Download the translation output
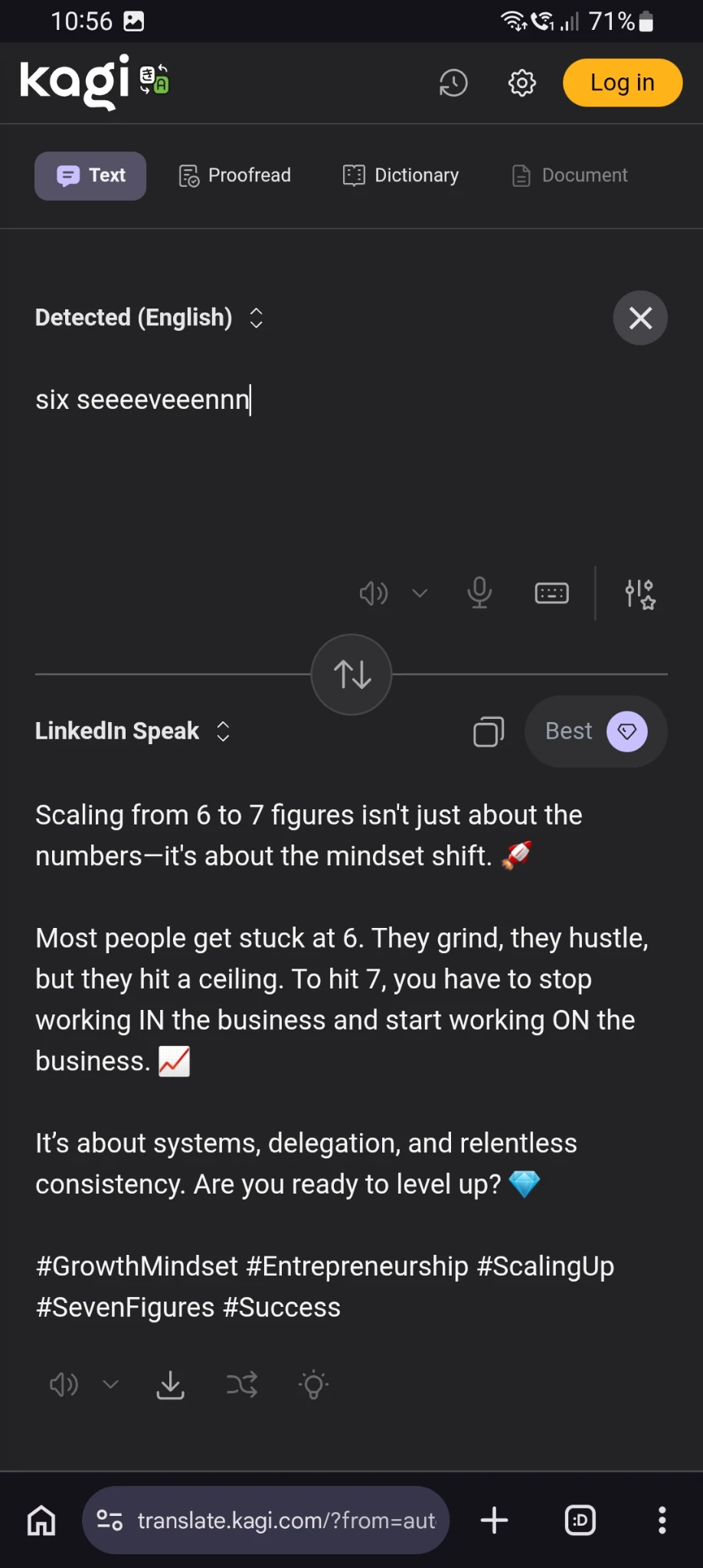The width and height of the screenshot is (703, 1568). point(170,1384)
